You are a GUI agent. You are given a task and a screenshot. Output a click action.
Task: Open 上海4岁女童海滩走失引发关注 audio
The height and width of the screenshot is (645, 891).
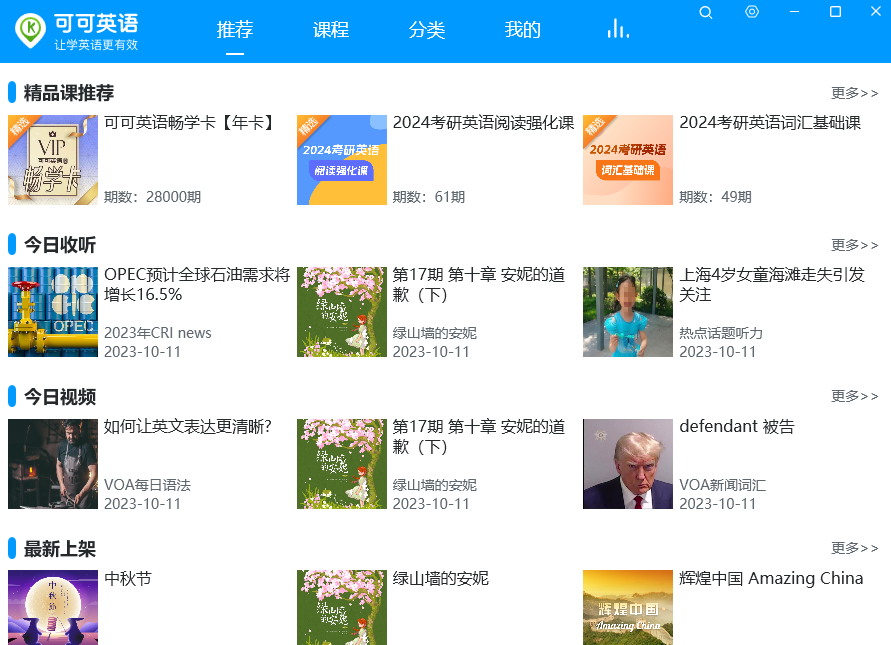click(772, 284)
